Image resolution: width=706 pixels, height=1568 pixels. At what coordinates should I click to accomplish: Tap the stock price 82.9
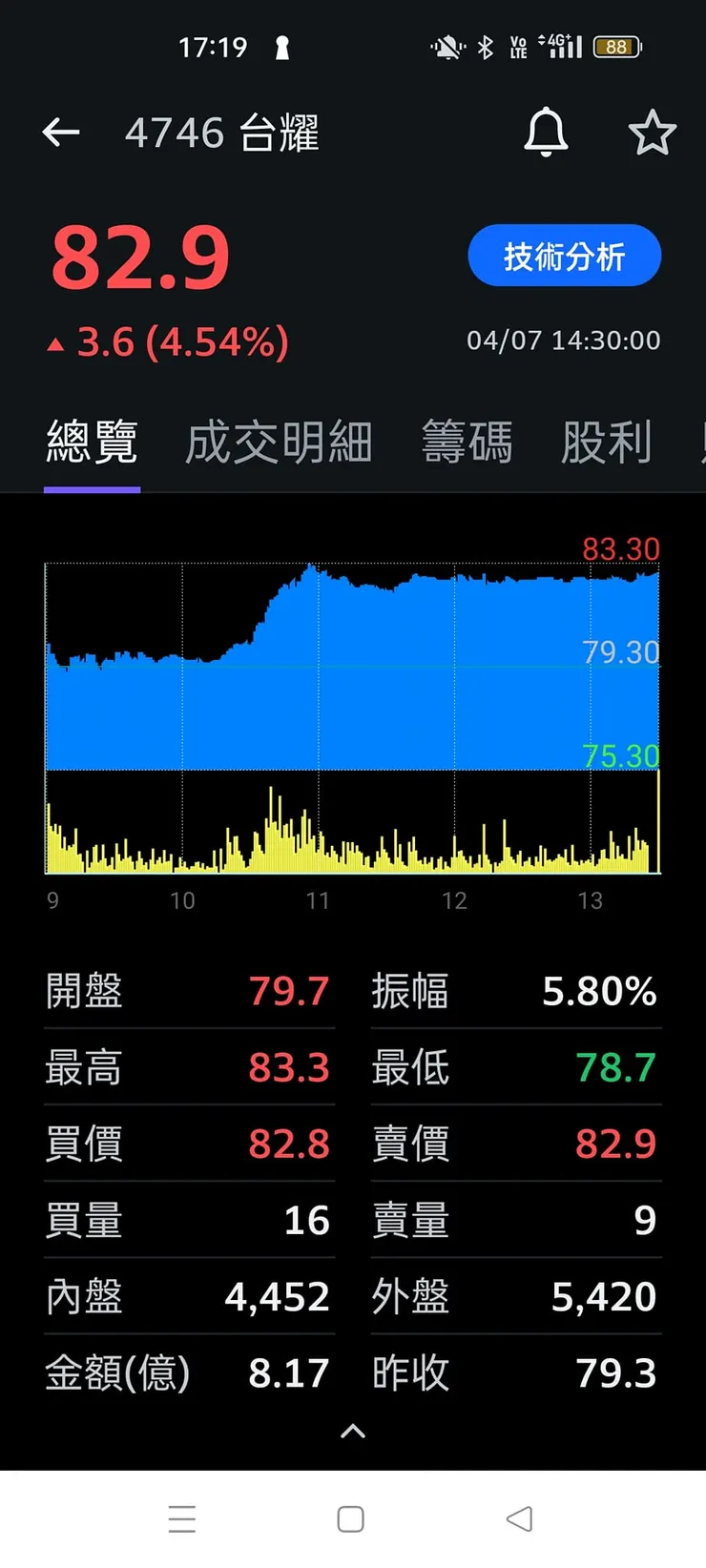[139, 253]
